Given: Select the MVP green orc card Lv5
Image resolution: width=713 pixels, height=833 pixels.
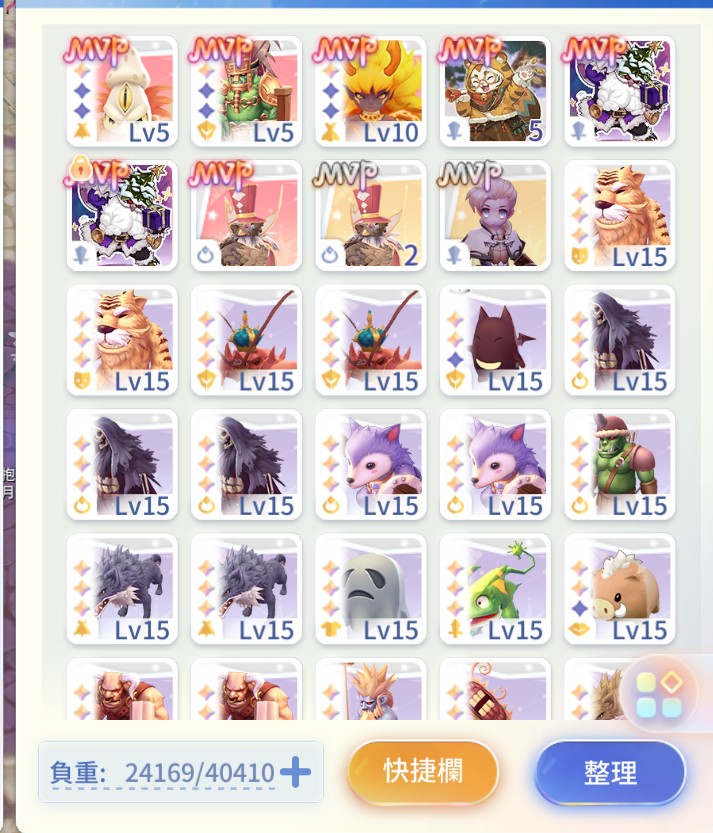Looking at the screenshot, I should point(246,92).
